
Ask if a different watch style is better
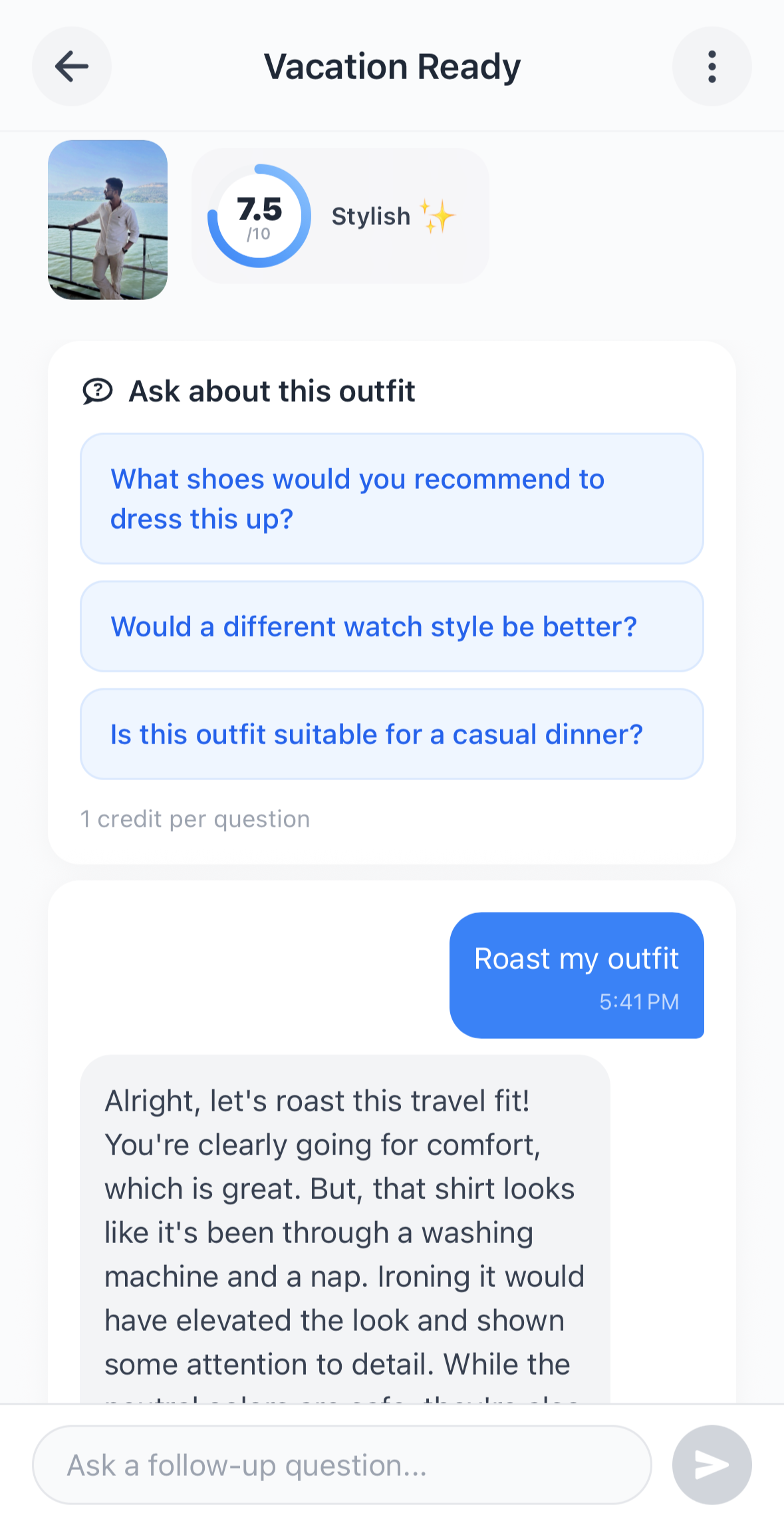(x=392, y=626)
